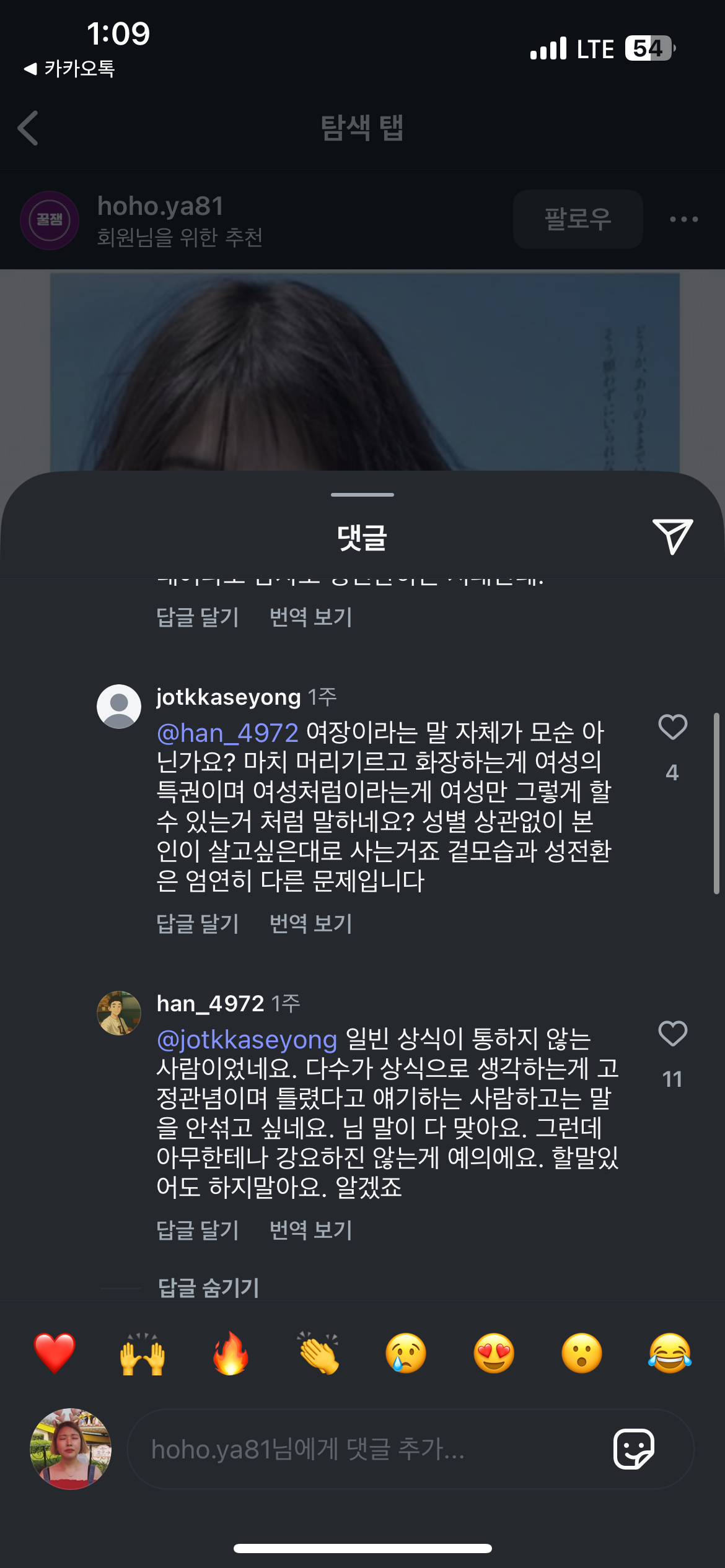Open the sticker picker in comment box
The width and height of the screenshot is (725, 1568).
point(634,1449)
